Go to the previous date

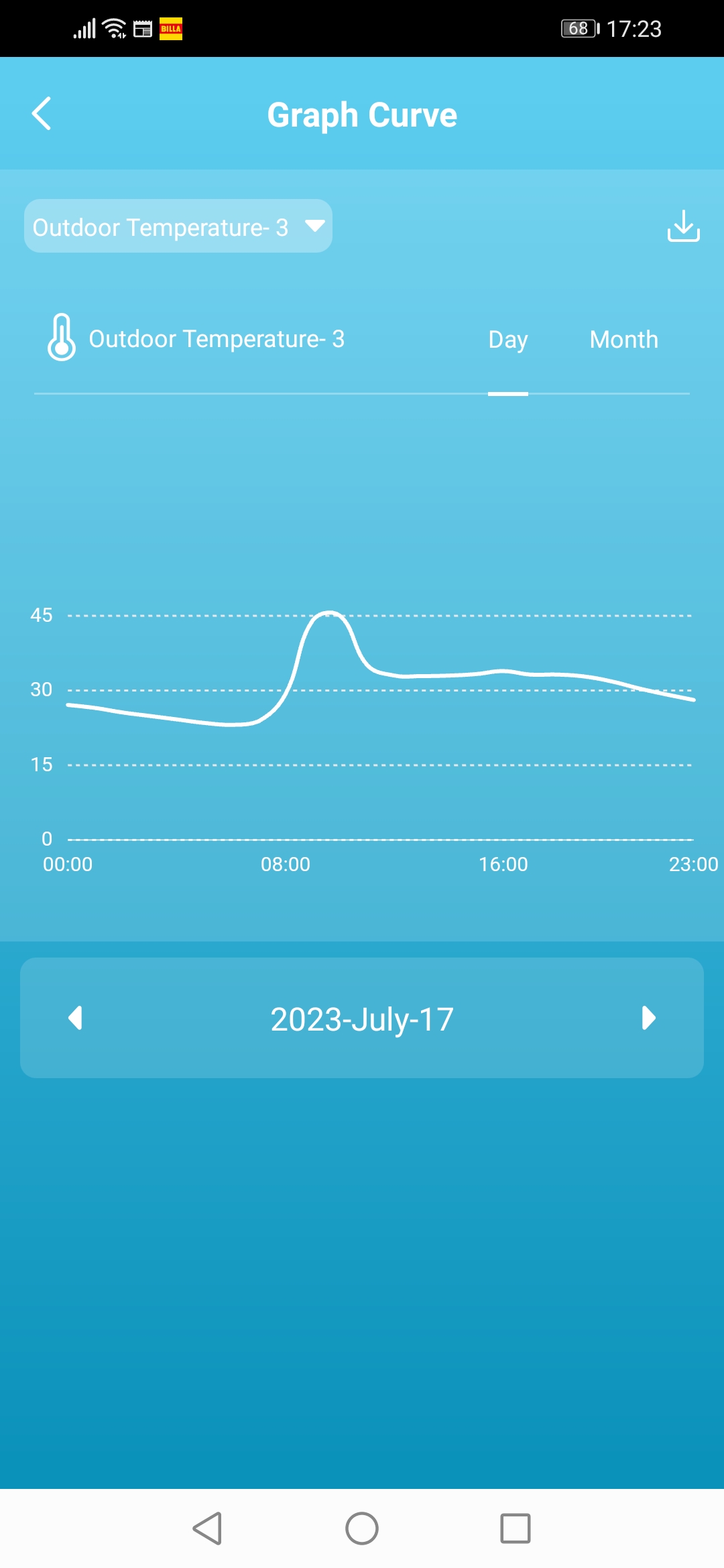(x=75, y=1018)
